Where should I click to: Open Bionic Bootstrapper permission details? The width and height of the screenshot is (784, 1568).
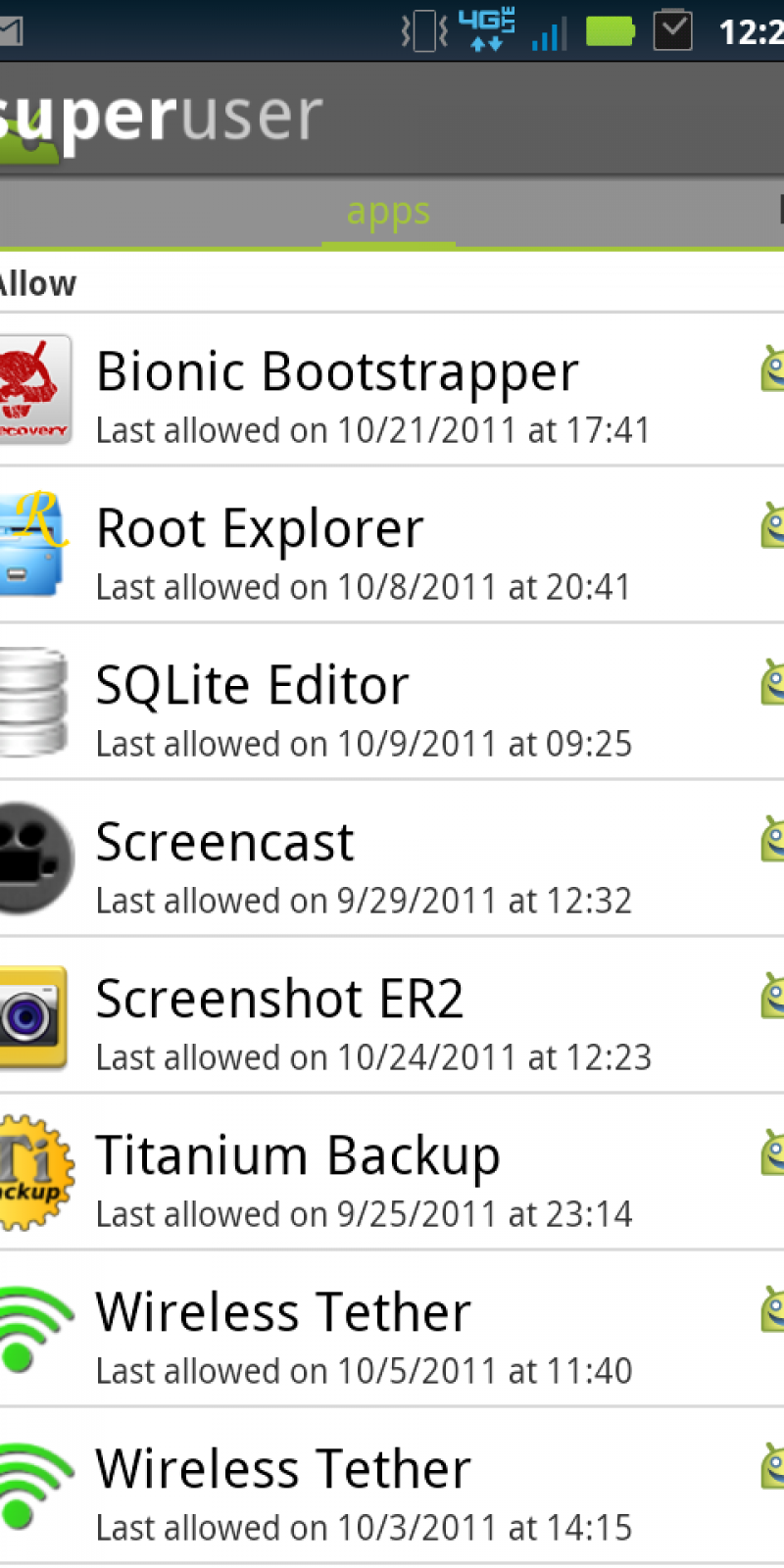pyautogui.click(x=392, y=390)
